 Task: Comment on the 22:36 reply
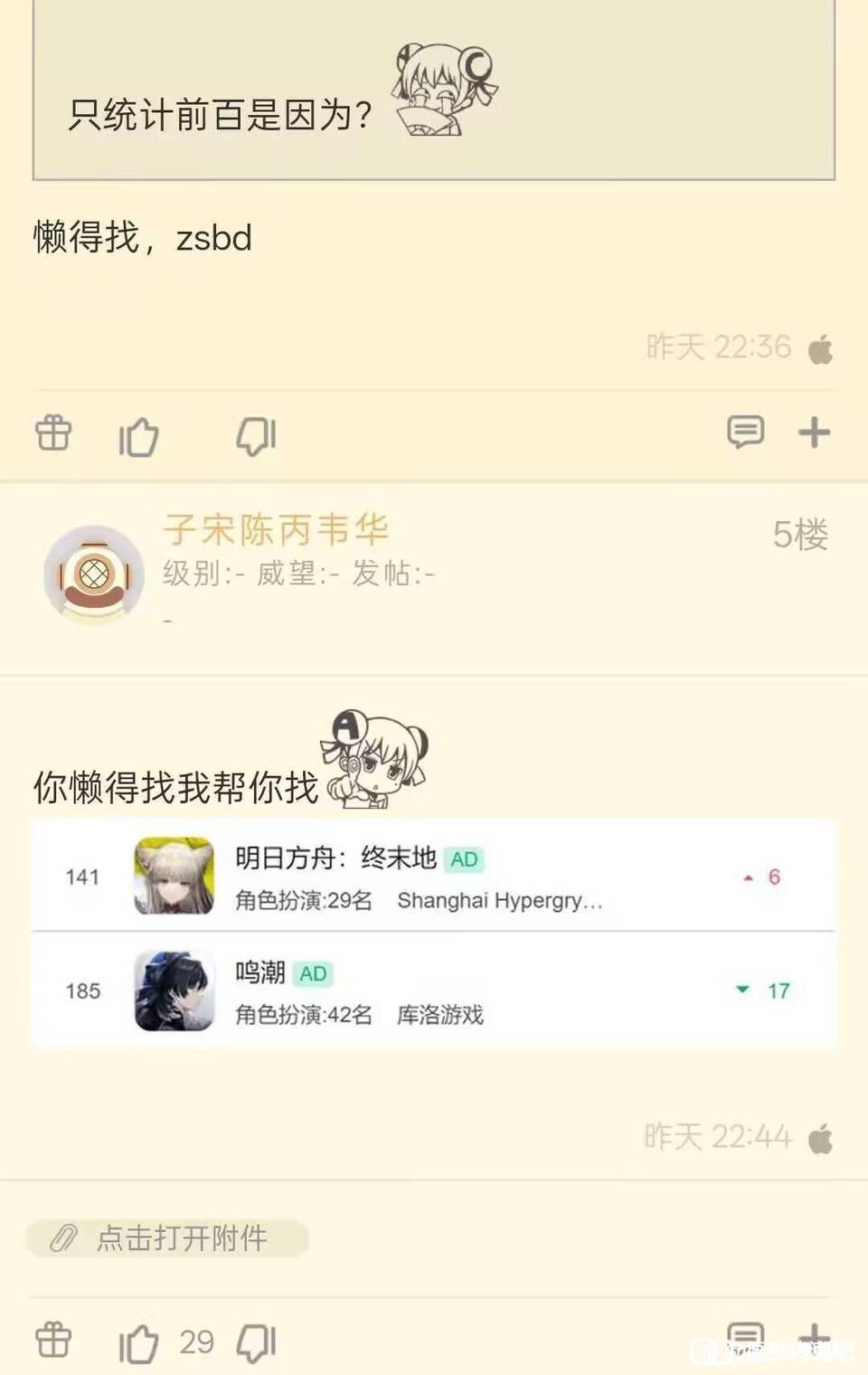tap(745, 432)
